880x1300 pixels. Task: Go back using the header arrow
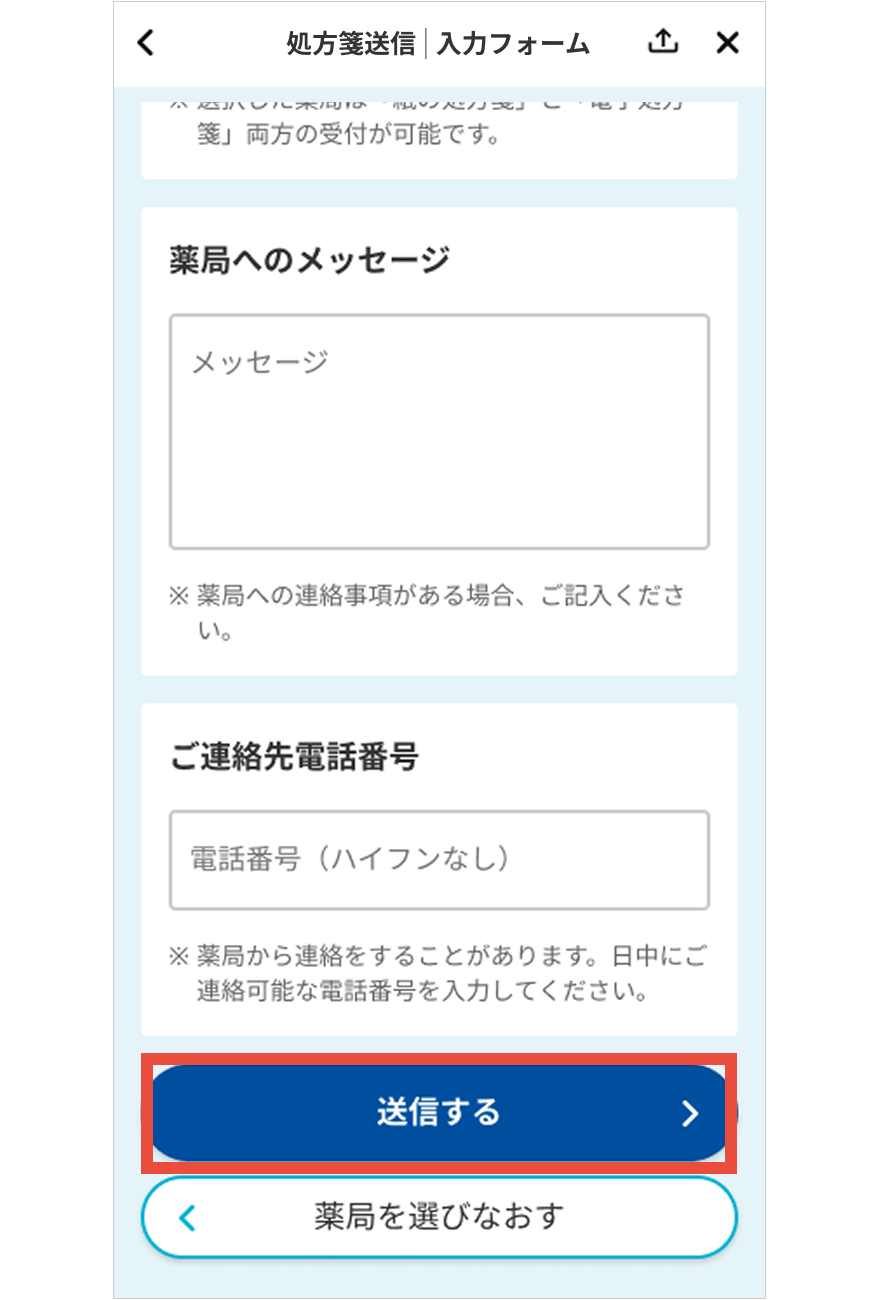147,43
